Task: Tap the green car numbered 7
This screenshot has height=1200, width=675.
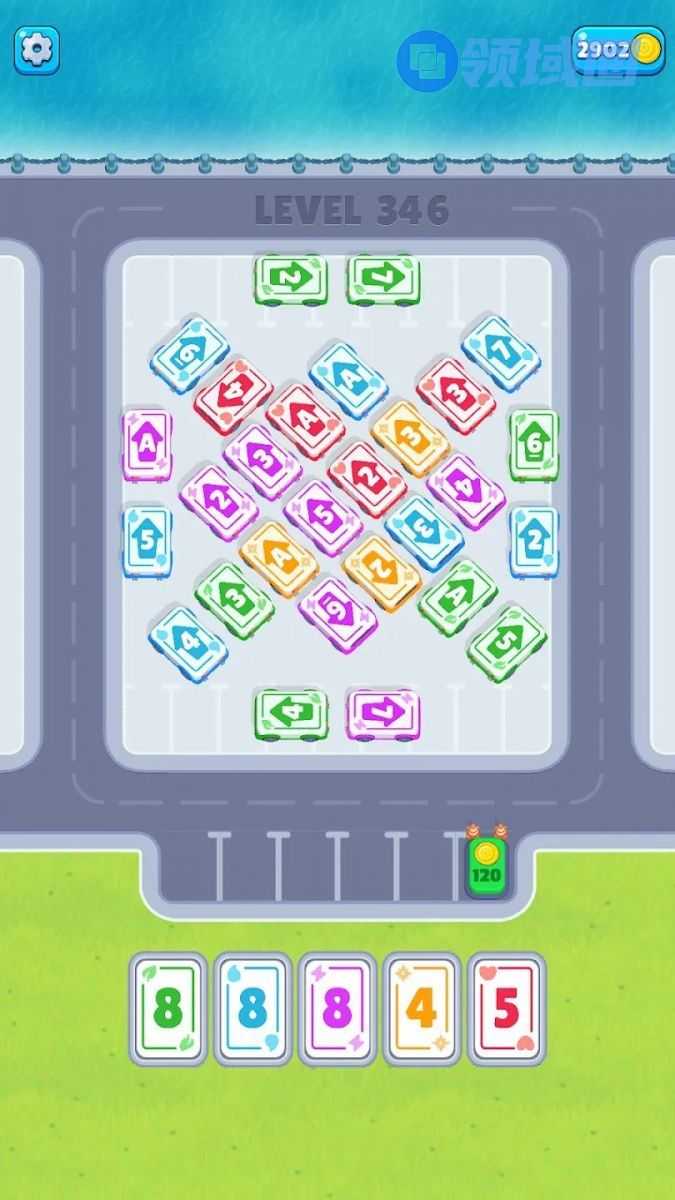Action: 383,279
